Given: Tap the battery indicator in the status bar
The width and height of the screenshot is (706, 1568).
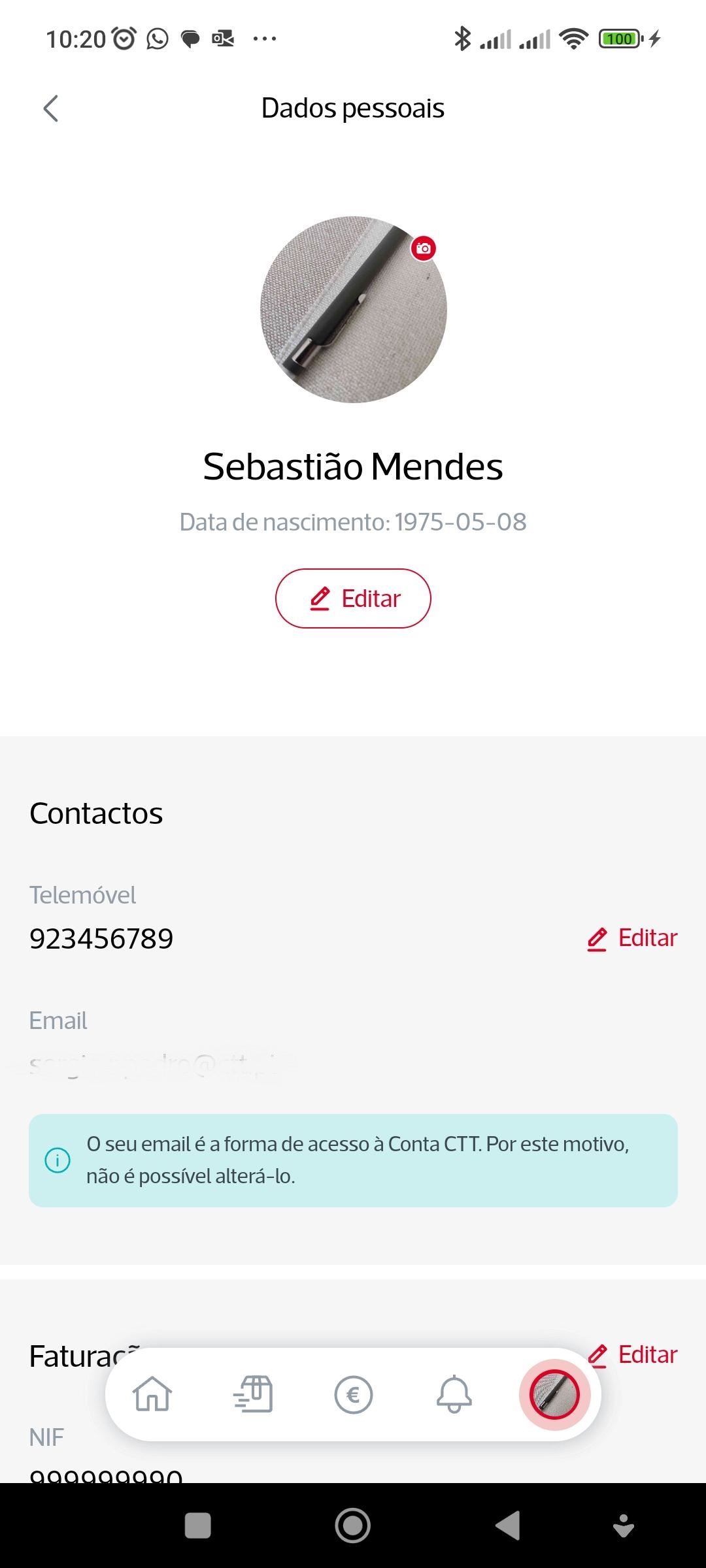Looking at the screenshot, I should click(618, 39).
